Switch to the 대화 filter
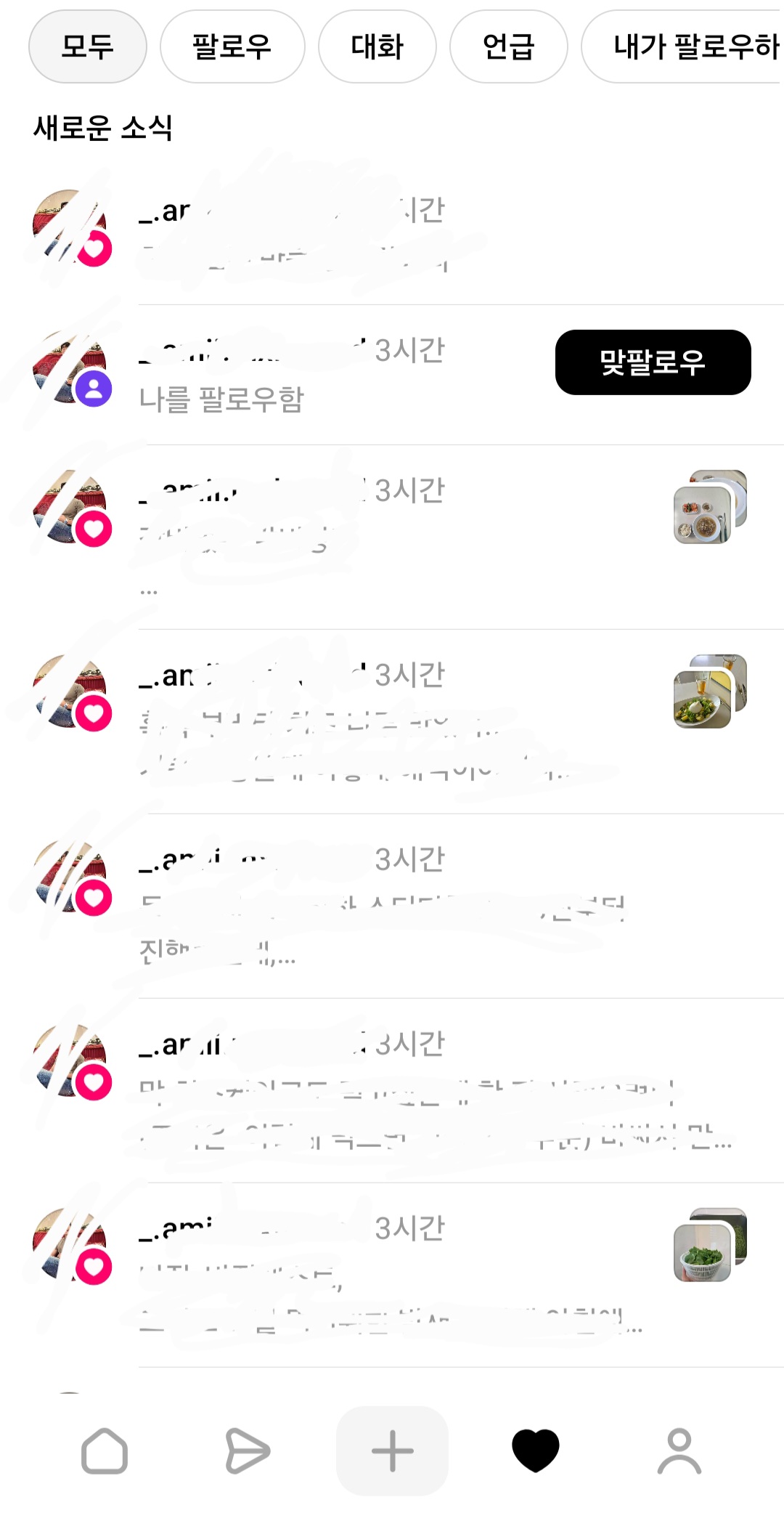Screen dimensions: 784x1521 coord(377,46)
